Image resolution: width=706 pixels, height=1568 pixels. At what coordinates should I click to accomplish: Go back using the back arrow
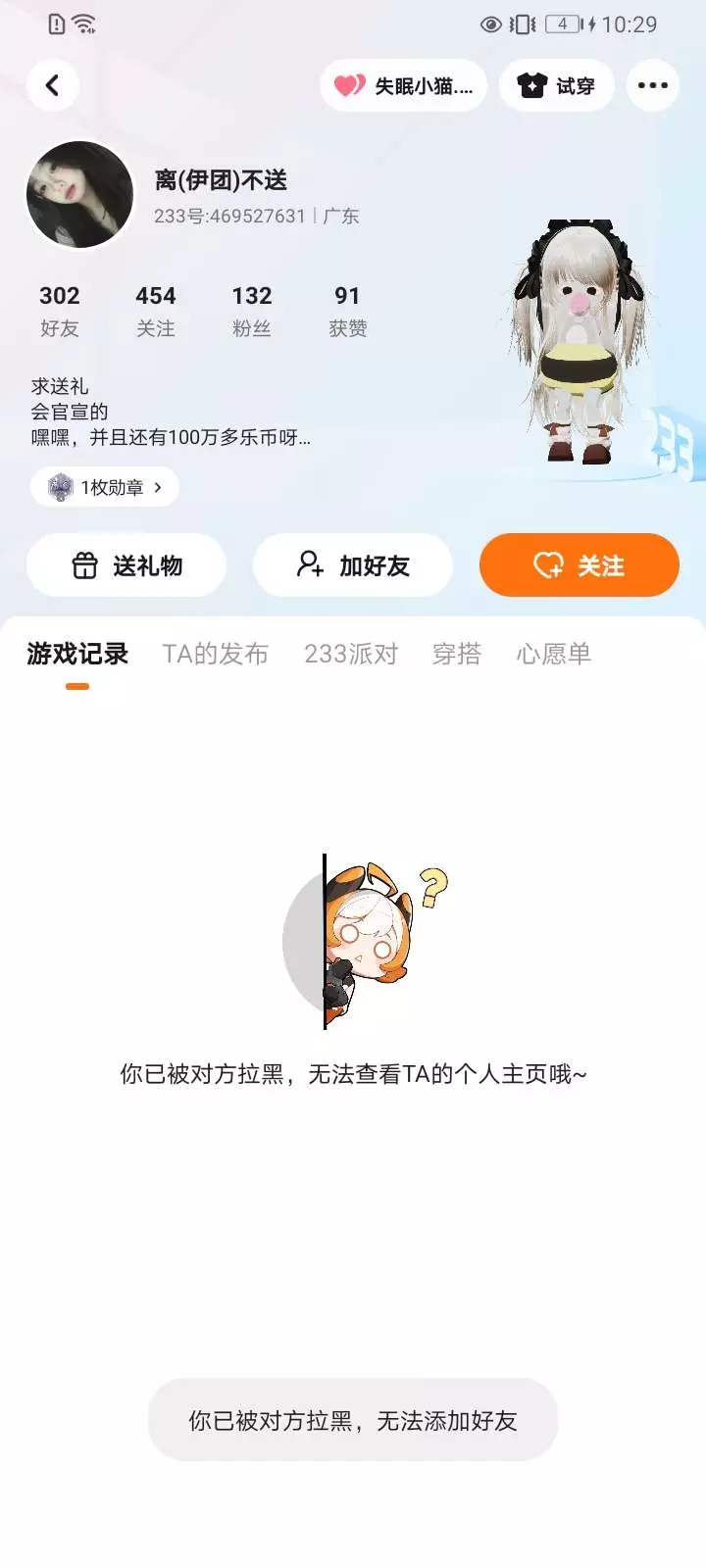tap(53, 85)
